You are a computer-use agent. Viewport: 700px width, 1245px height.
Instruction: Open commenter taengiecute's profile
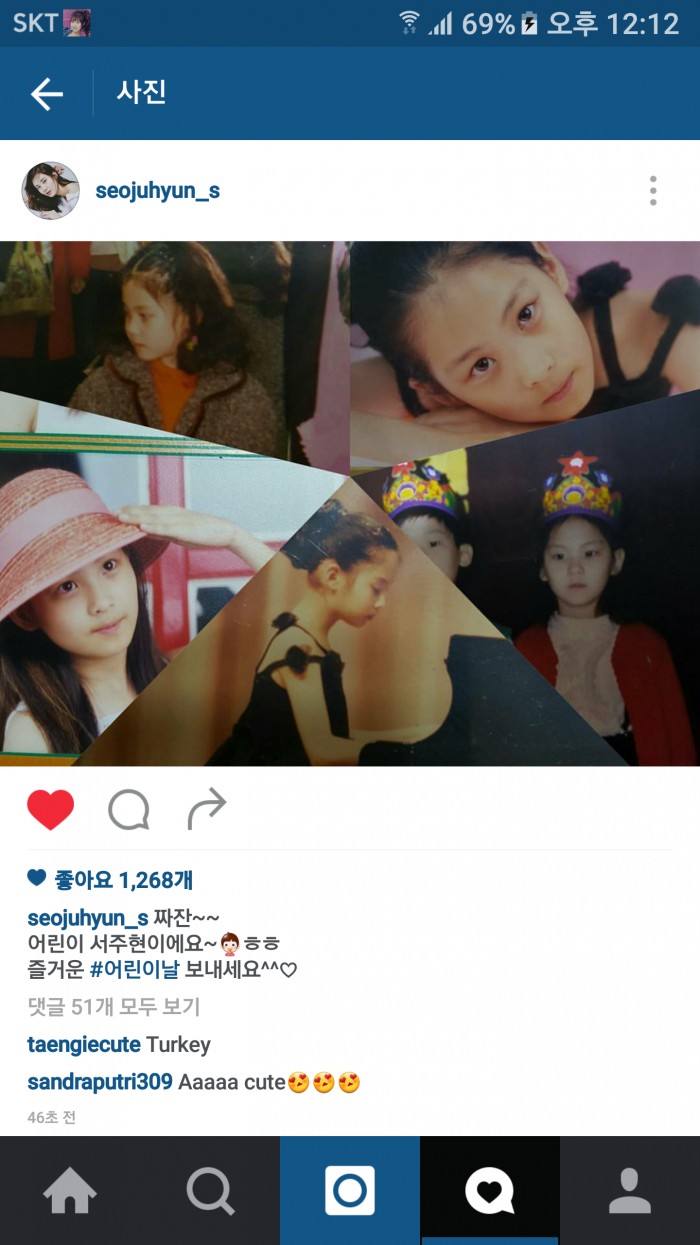(x=83, y=1045)
